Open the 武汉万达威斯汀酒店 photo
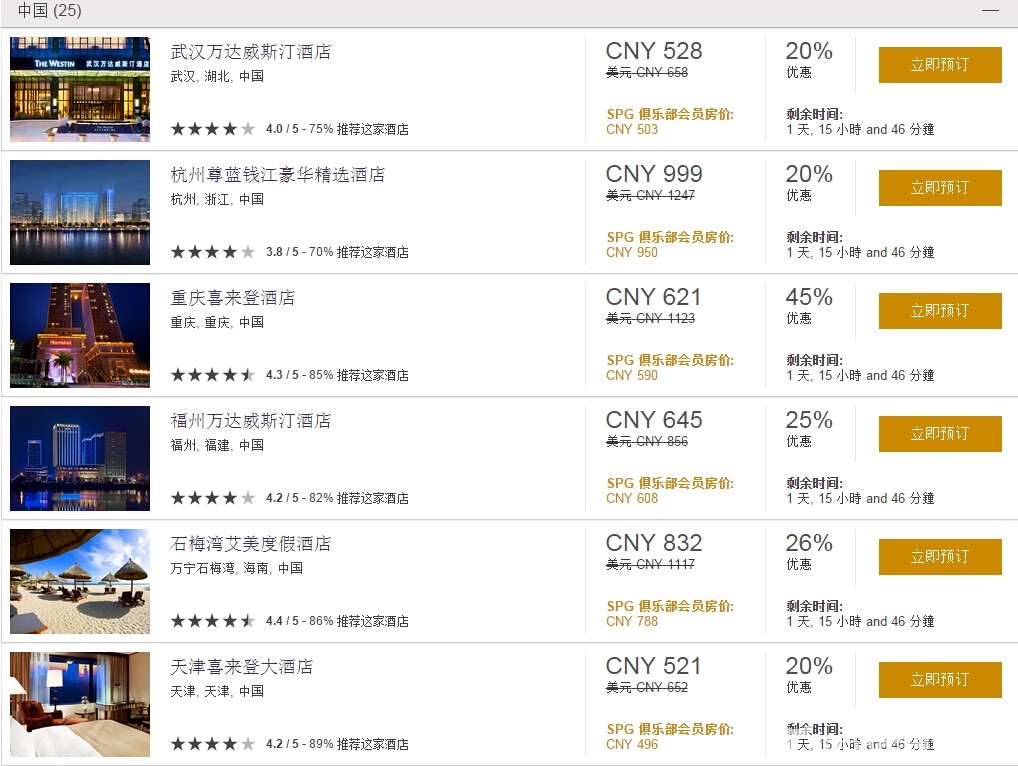Viewport: 1018px width, 766px height. 80,89
